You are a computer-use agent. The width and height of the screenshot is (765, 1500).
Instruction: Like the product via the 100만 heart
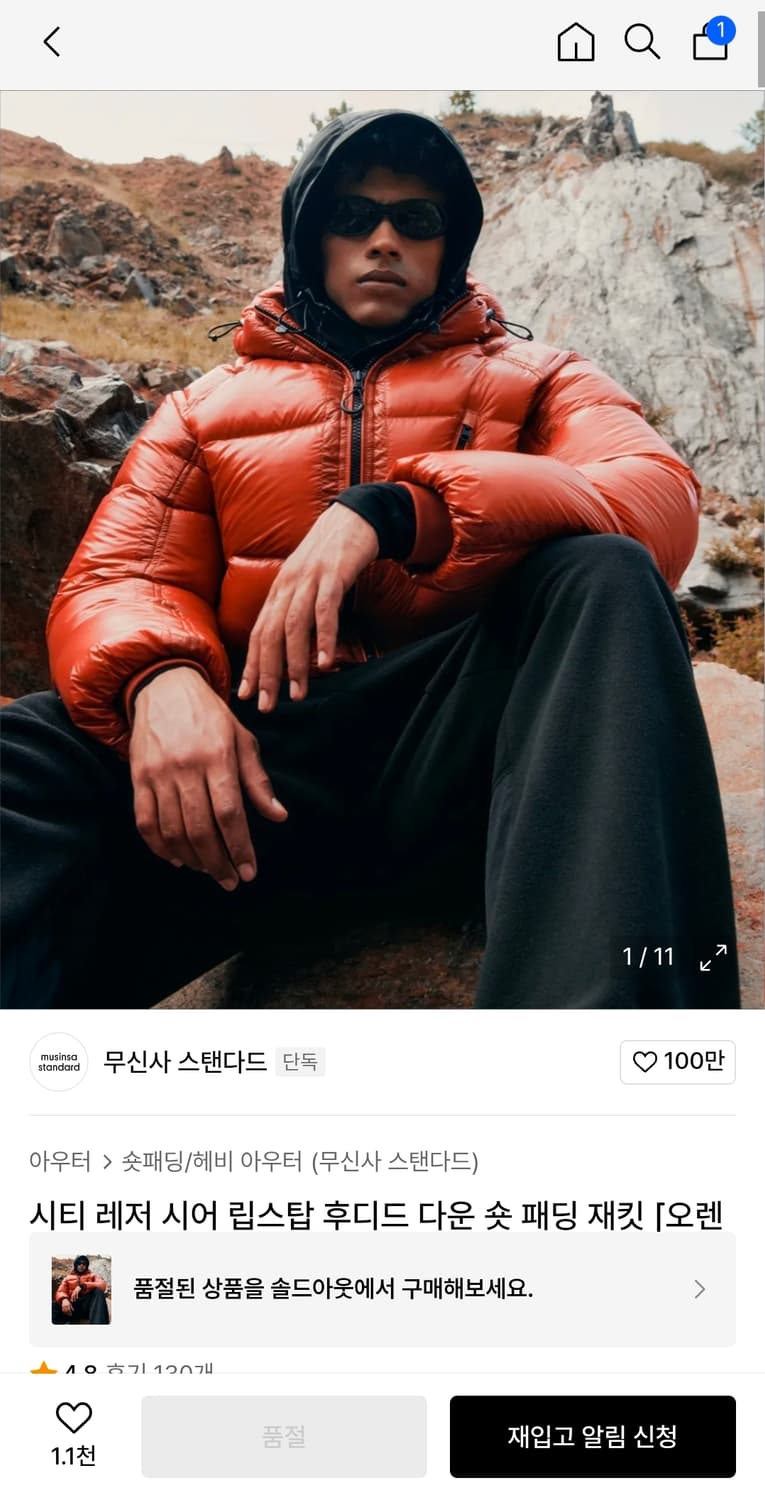[677, 1063]
